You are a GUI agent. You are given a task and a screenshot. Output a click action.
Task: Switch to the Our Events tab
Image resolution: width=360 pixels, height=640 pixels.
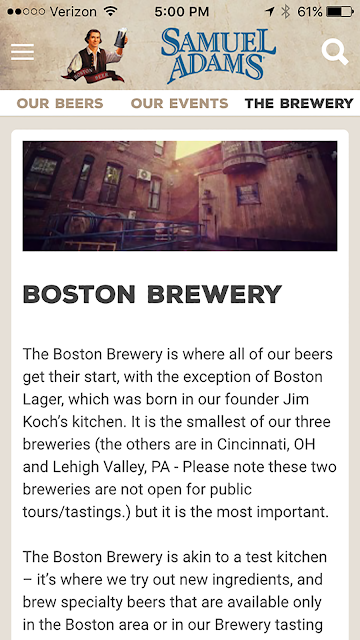[179, 104]
